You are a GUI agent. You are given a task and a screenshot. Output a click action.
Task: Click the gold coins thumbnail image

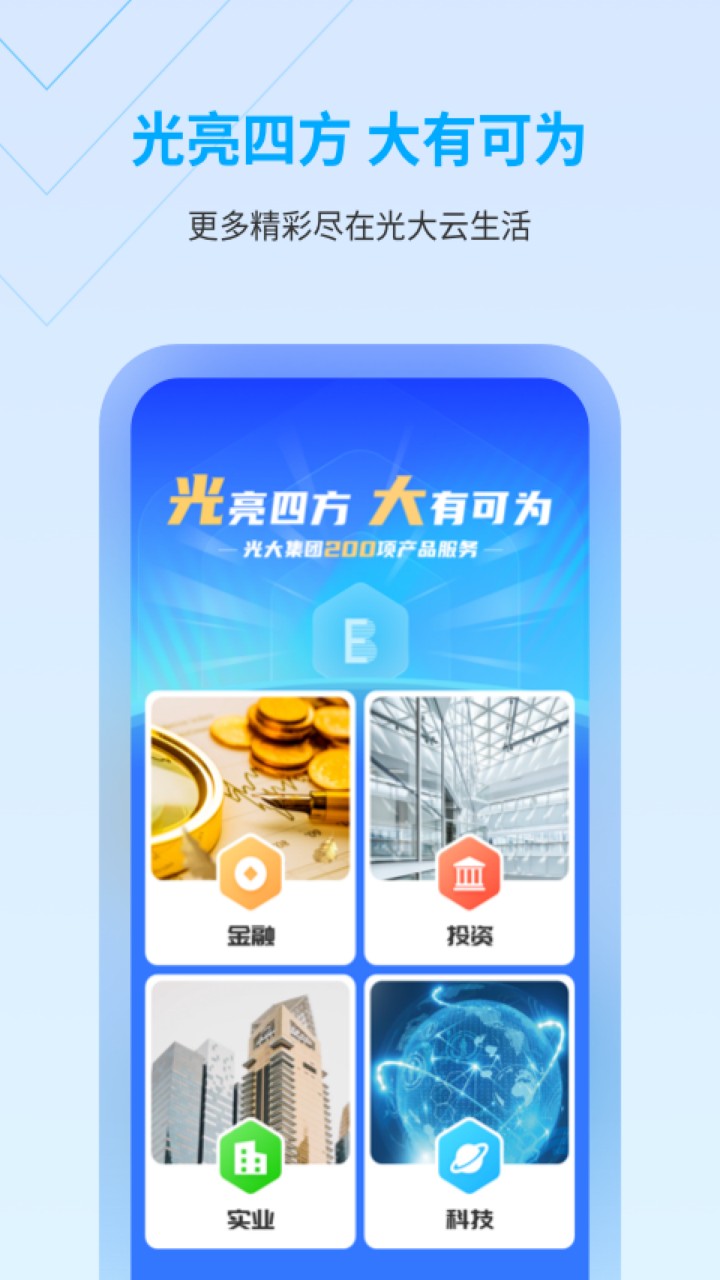click(x=246, y=780)
